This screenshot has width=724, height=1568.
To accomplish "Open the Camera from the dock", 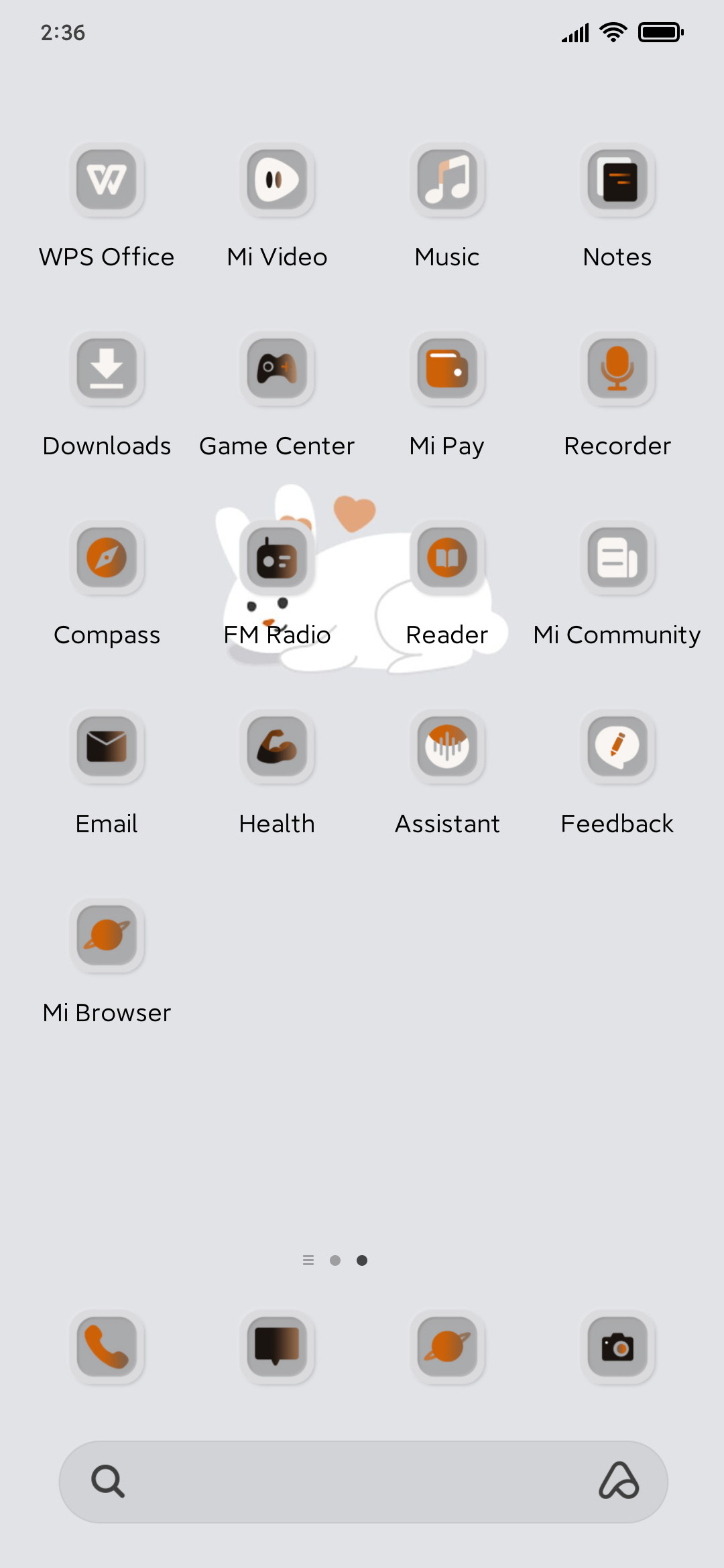I will (617, 1347).
